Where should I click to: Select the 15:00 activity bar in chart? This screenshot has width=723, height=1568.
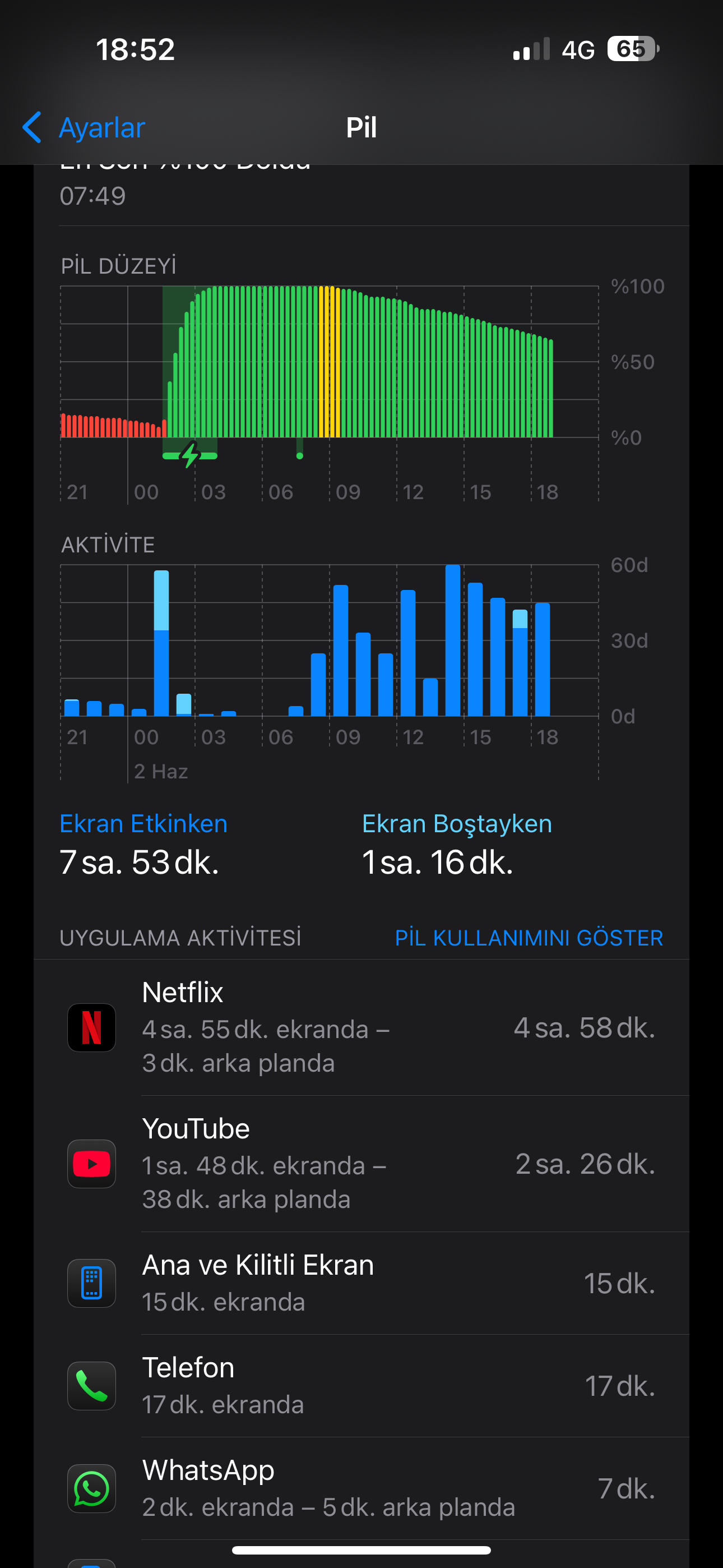point(475,649)
